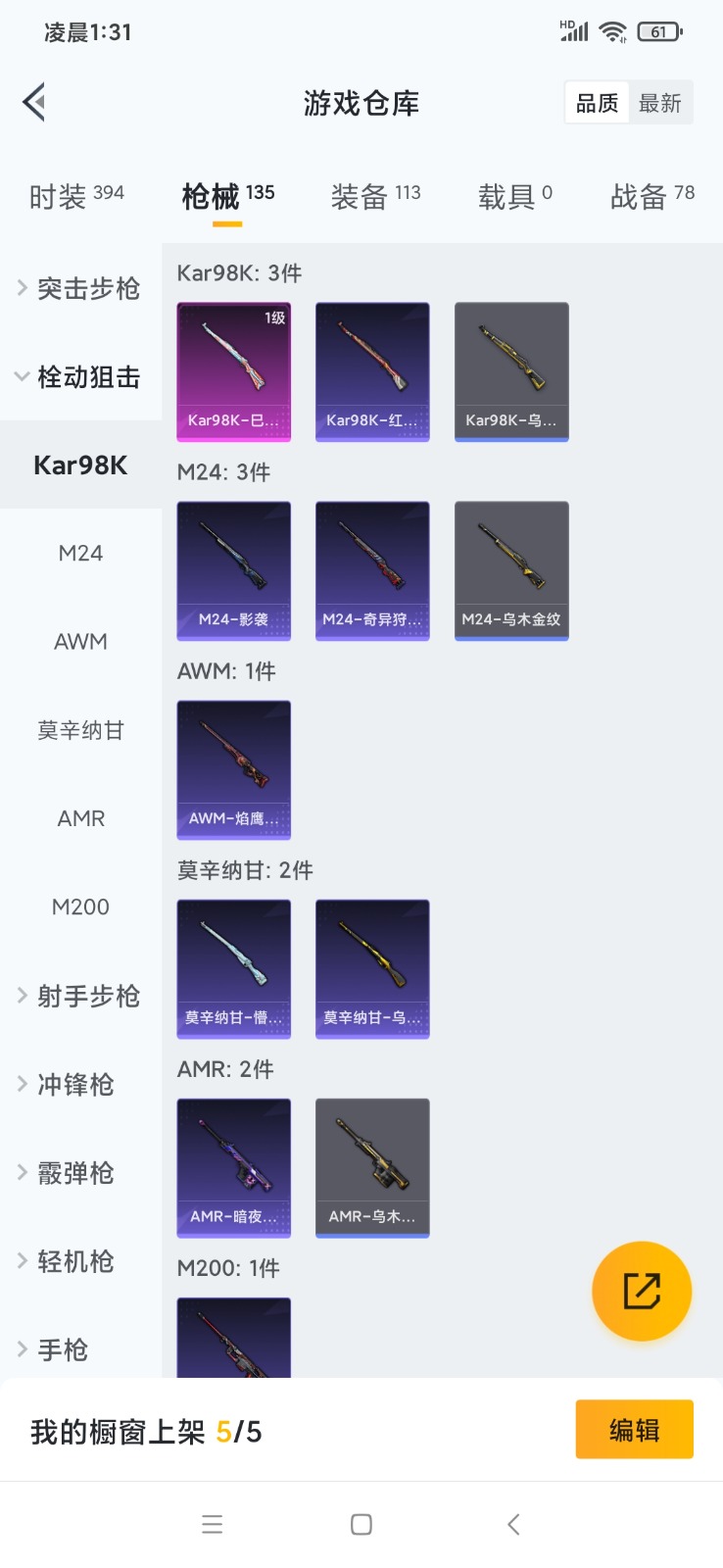Switch to the 时装 tab
The image size is (723, 1568).
point(76,196)
